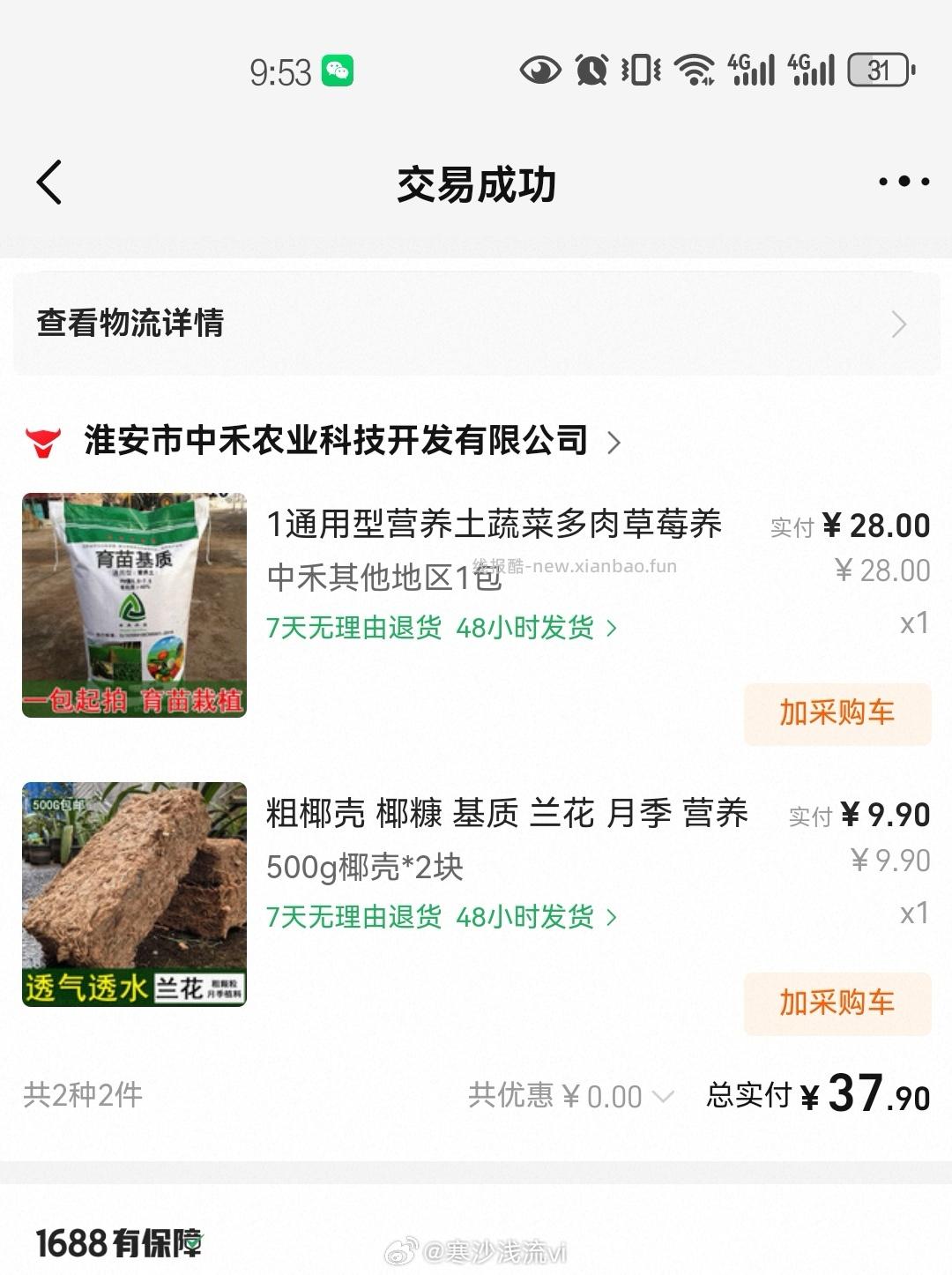This screenshot has height=1275, width=952.
Task: Visit the 淮安市中禾农业科技开发有限公司 store
Action: 335,440
